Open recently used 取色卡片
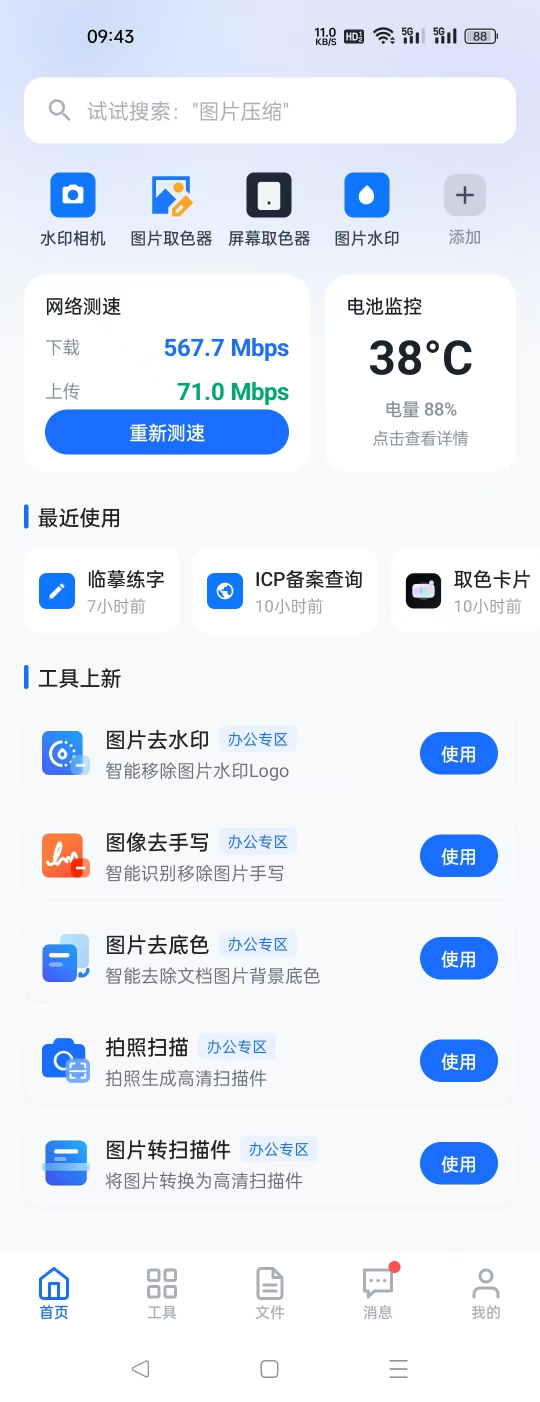 (x=466, y=591)
